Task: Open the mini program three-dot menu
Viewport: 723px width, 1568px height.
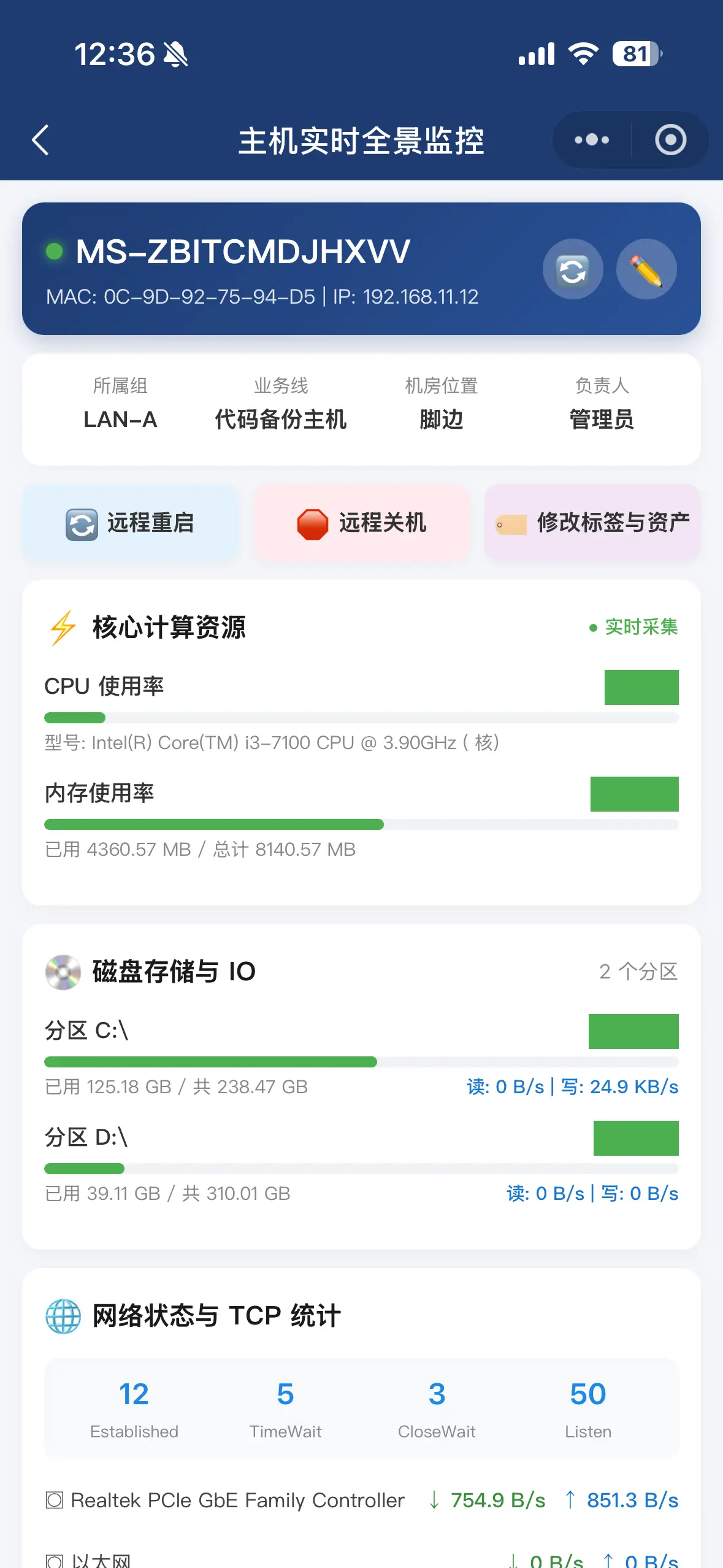Action: click(592, 140)
